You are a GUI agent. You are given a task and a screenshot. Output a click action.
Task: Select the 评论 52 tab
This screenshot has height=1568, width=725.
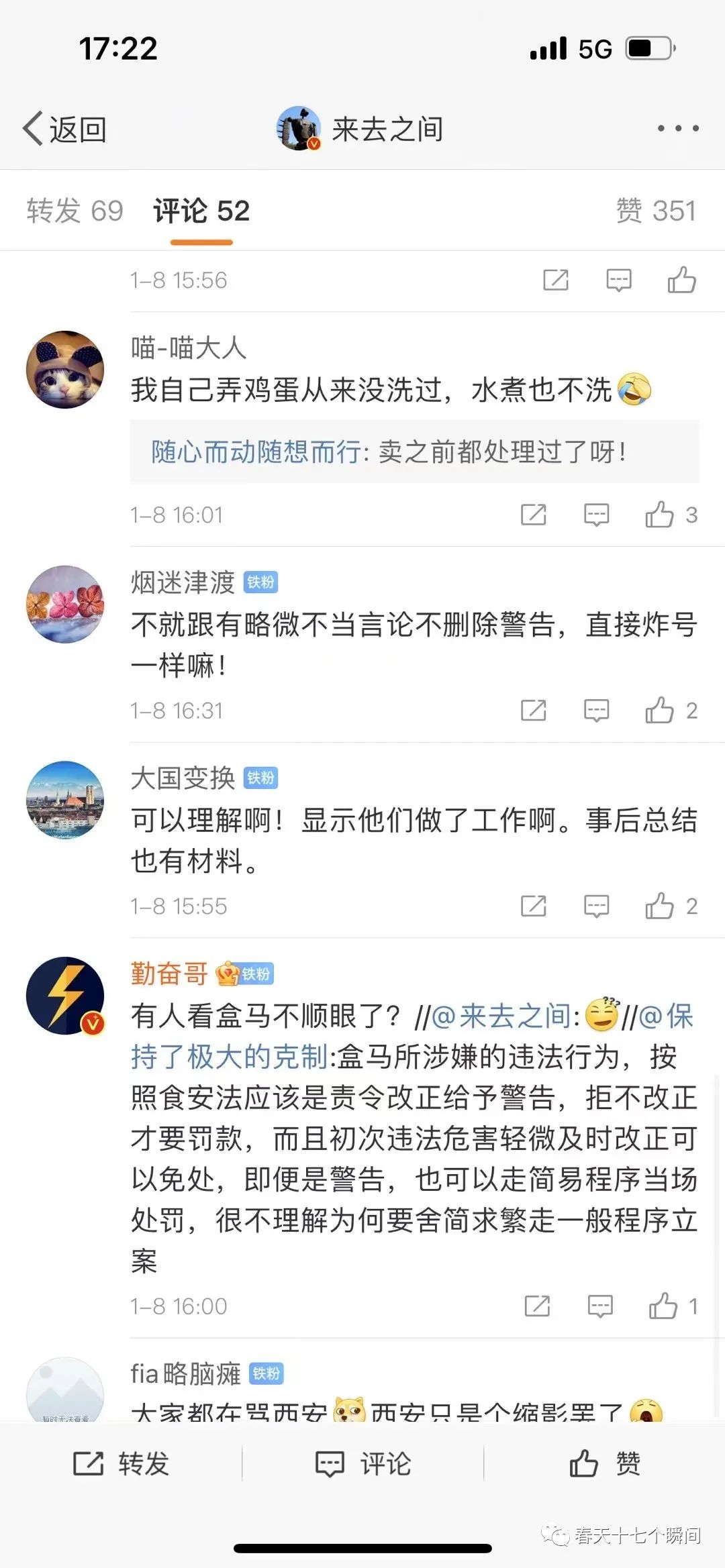(x=201, y=211)
